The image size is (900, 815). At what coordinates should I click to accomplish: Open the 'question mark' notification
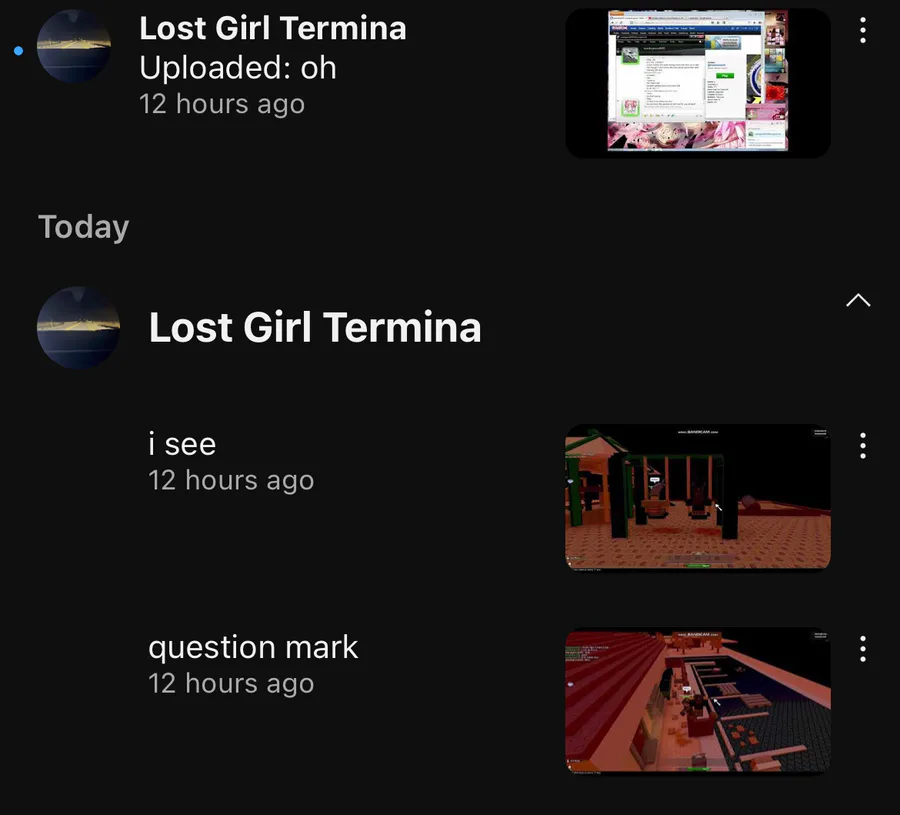tap(253, 664)
